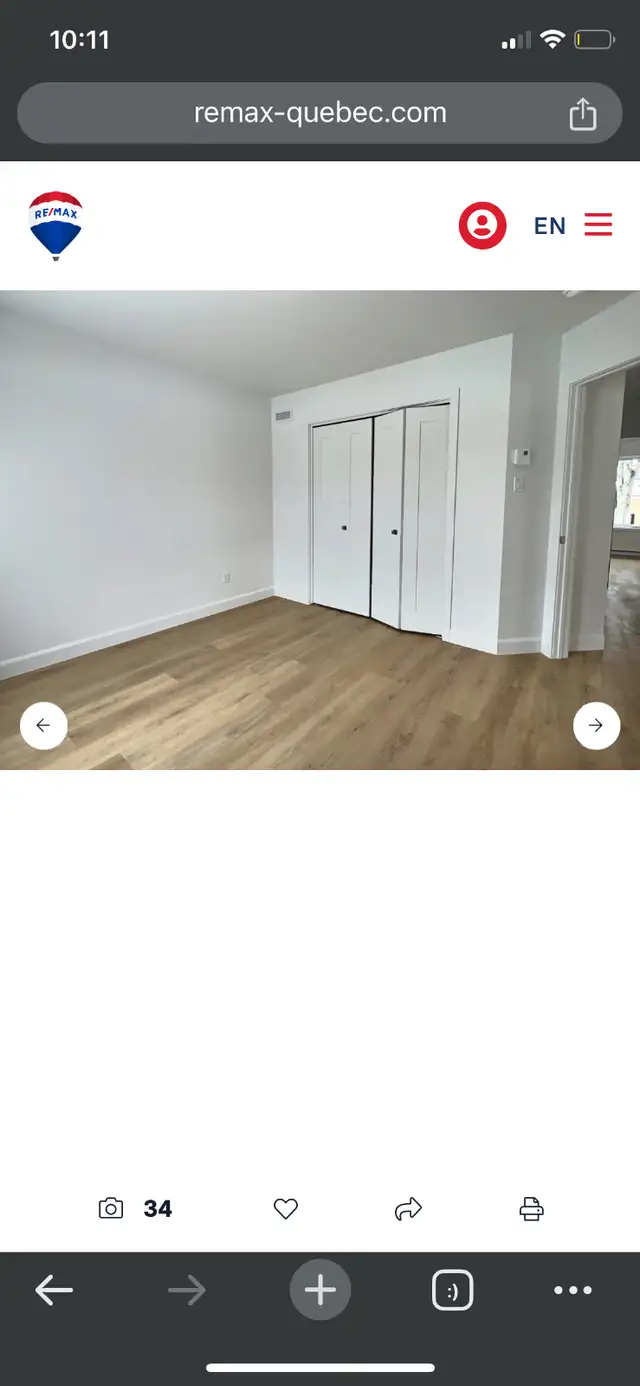Share this listing
This screenshot has height=1386, width=640.
408,1209
